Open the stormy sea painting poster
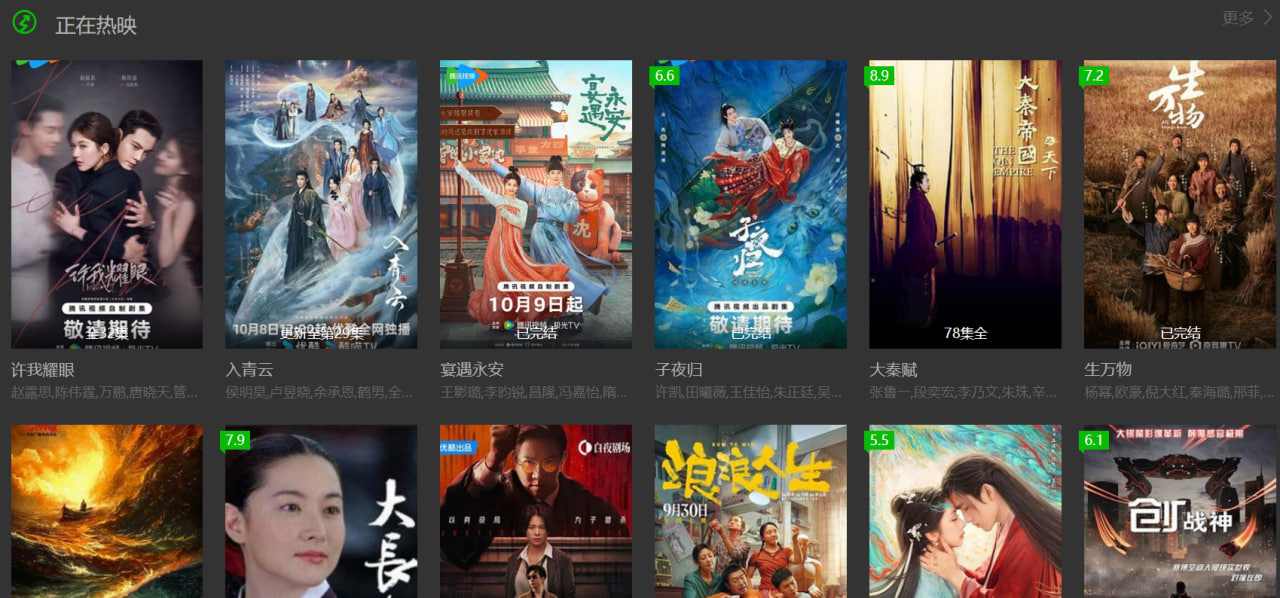 pos(107,512)
